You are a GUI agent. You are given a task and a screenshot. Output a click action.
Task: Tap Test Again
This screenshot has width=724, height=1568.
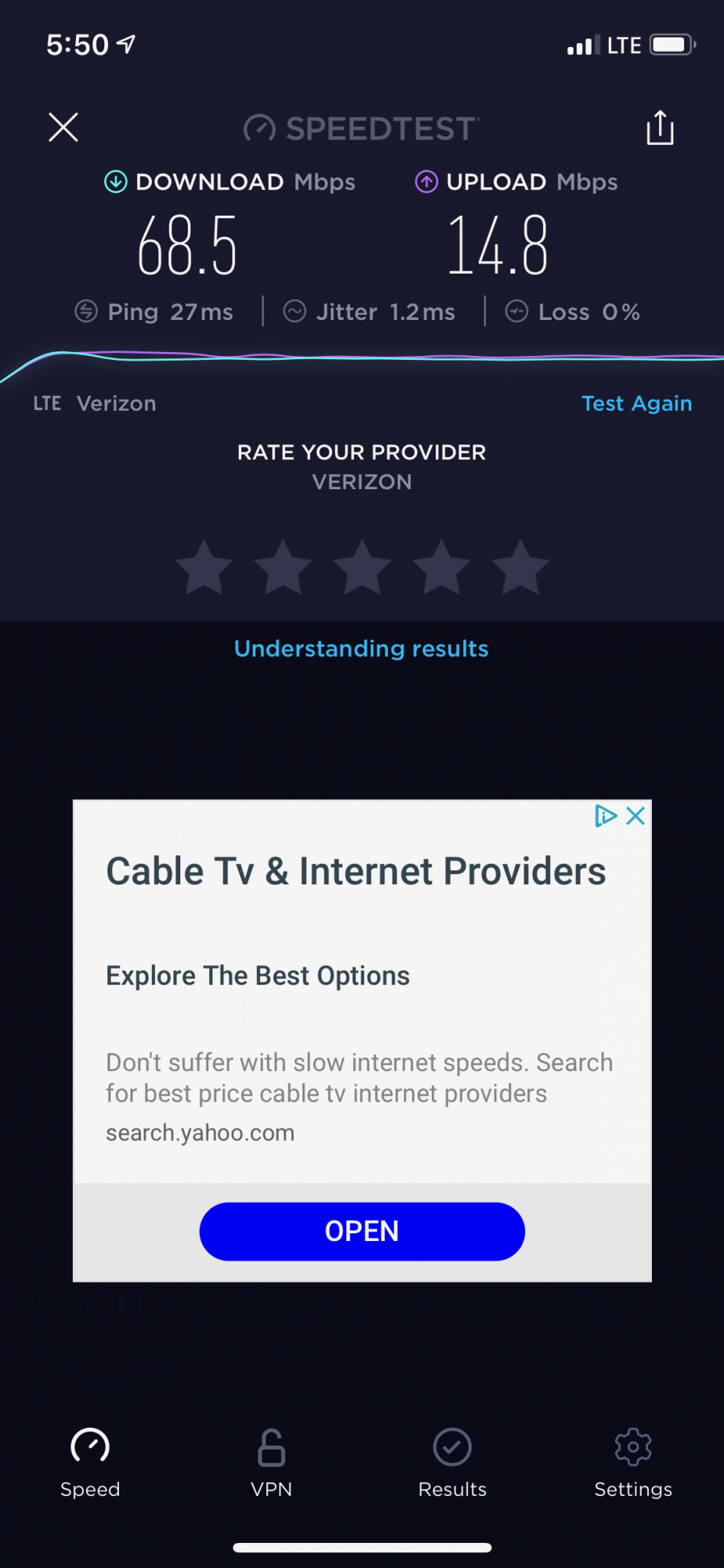click(636, 403)
